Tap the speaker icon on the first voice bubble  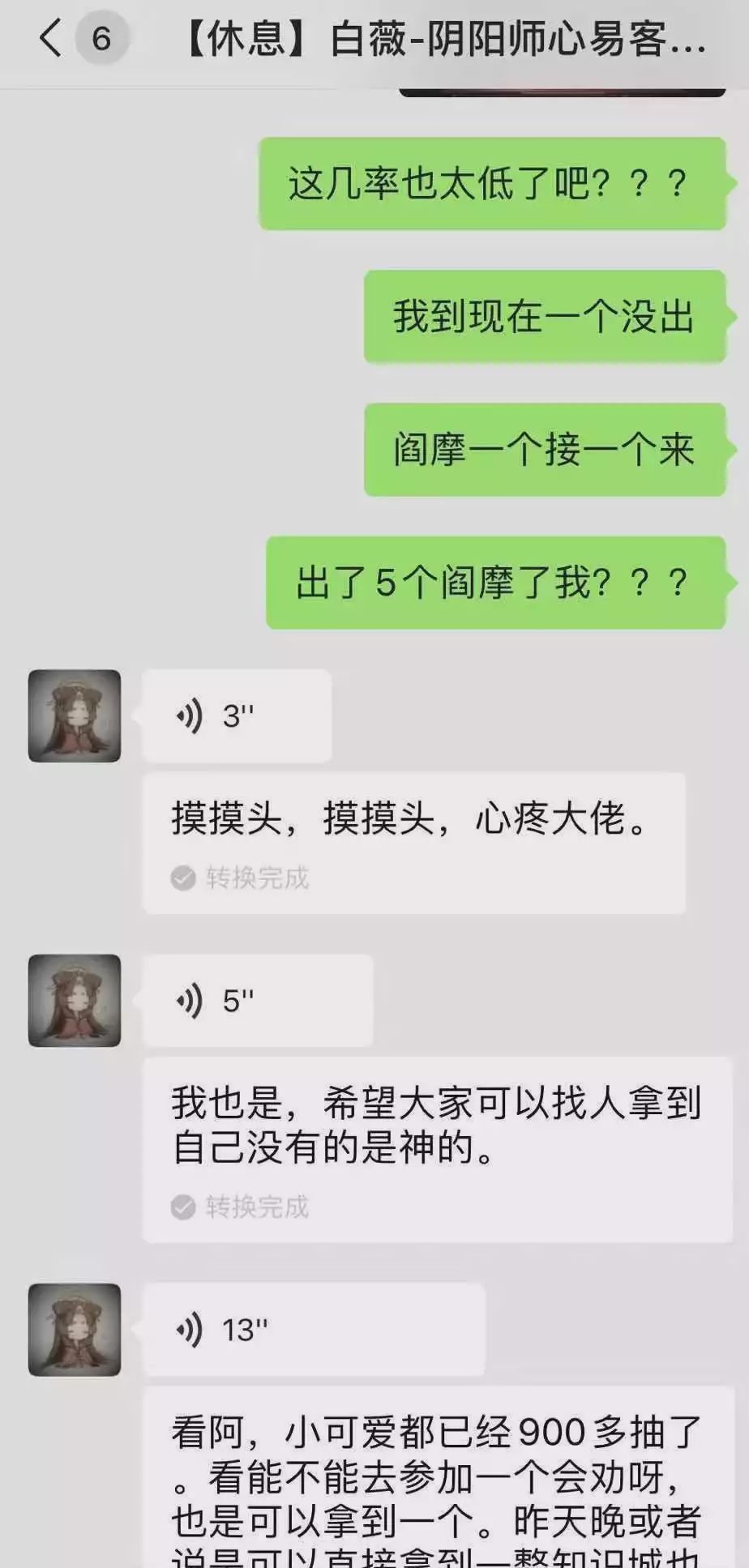tap(192, 716)
